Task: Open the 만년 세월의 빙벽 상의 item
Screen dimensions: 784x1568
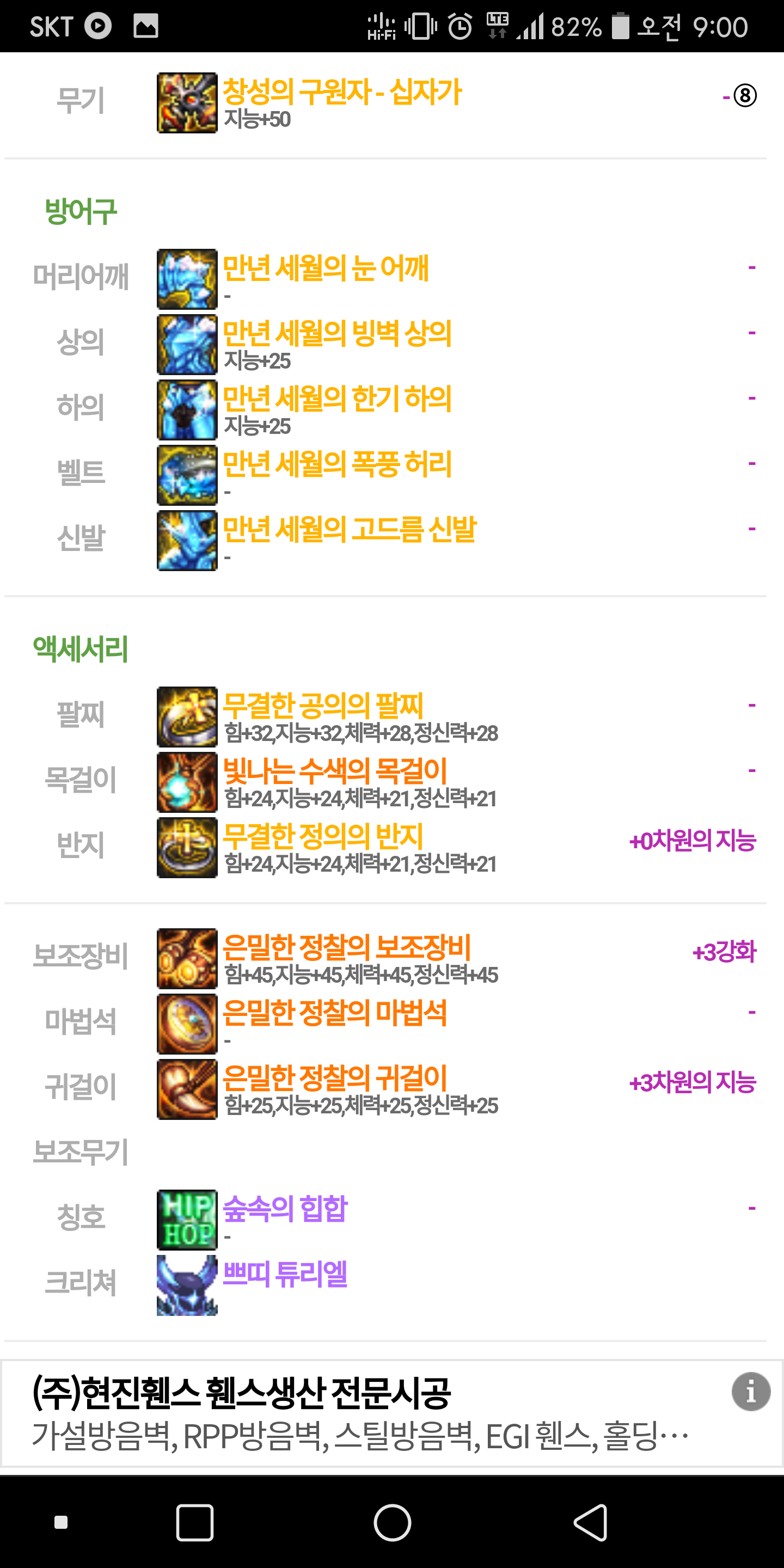Action: tap(336, 334)
